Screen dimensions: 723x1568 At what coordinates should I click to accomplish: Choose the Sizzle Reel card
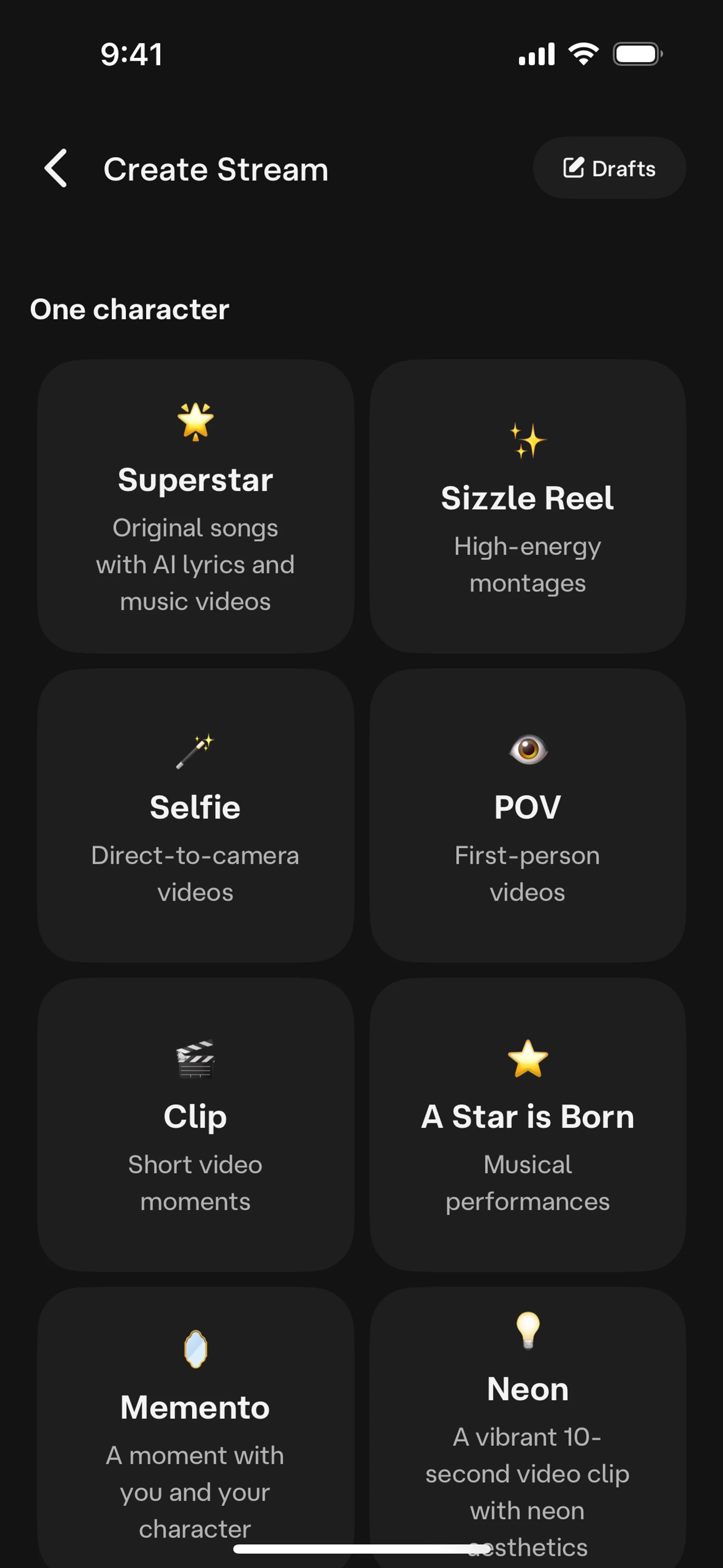(527, 506)
